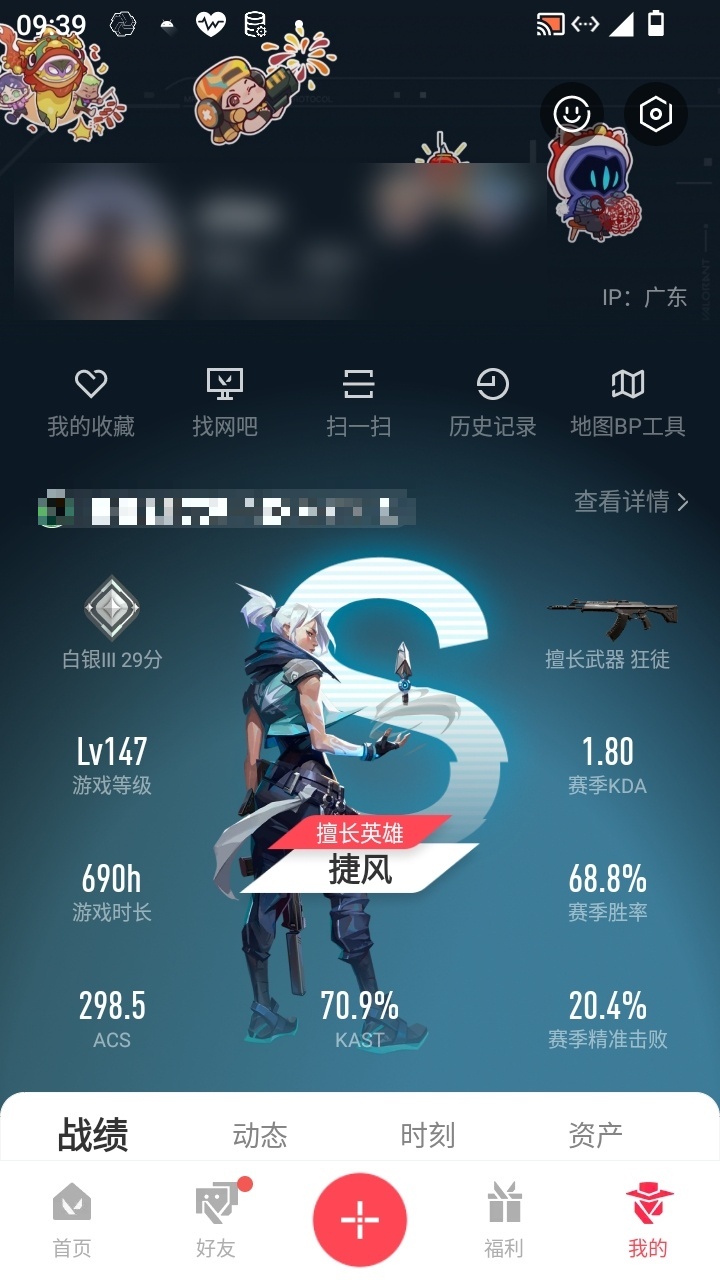Open 找网吧 to find an internet cafe
This screenshot has height=1280, width=720.
(225, 403)
